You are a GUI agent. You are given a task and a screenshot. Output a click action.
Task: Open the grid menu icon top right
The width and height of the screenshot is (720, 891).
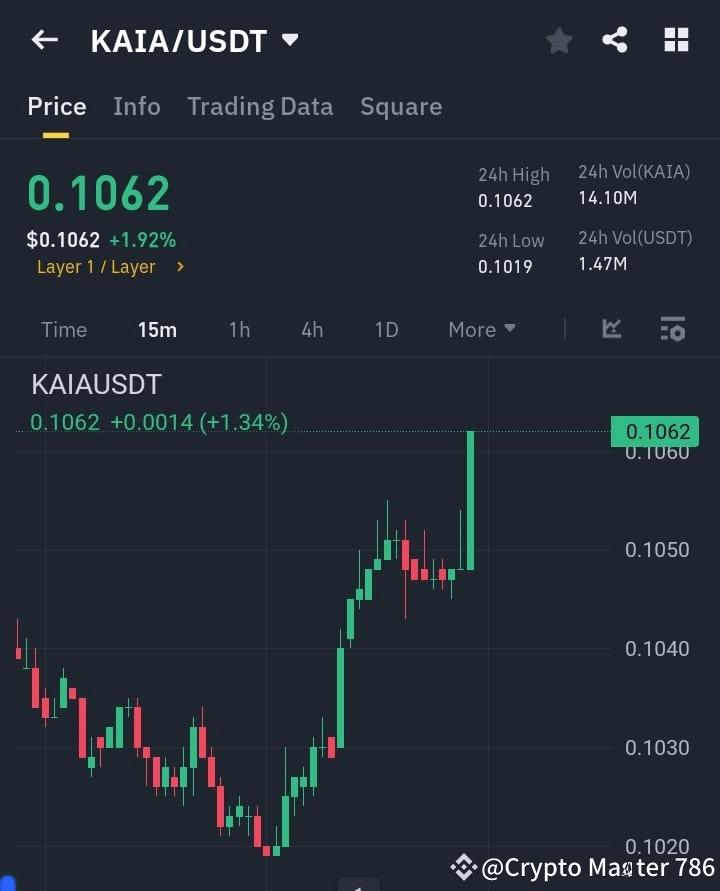(x=676, y=40)
